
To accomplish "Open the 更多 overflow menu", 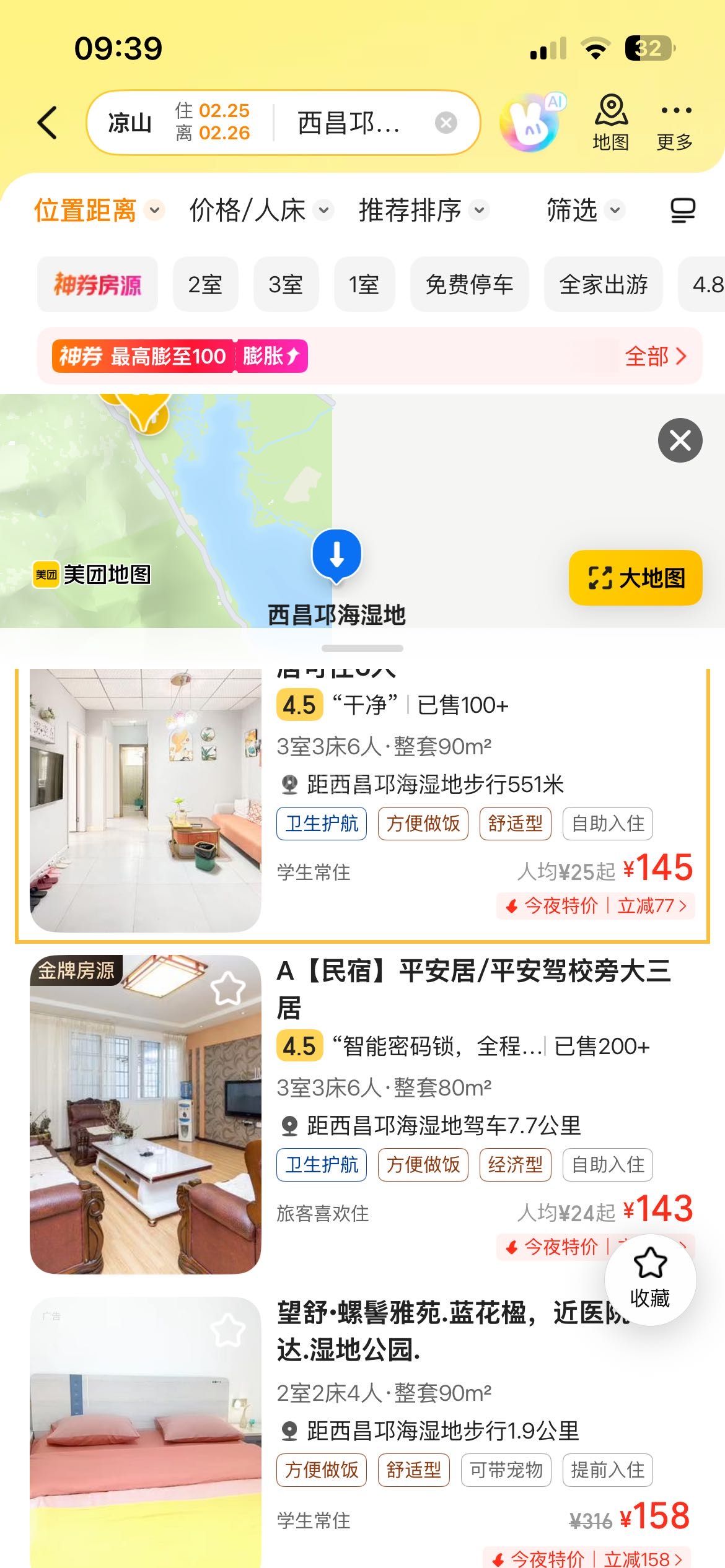I will coord(675,123).
